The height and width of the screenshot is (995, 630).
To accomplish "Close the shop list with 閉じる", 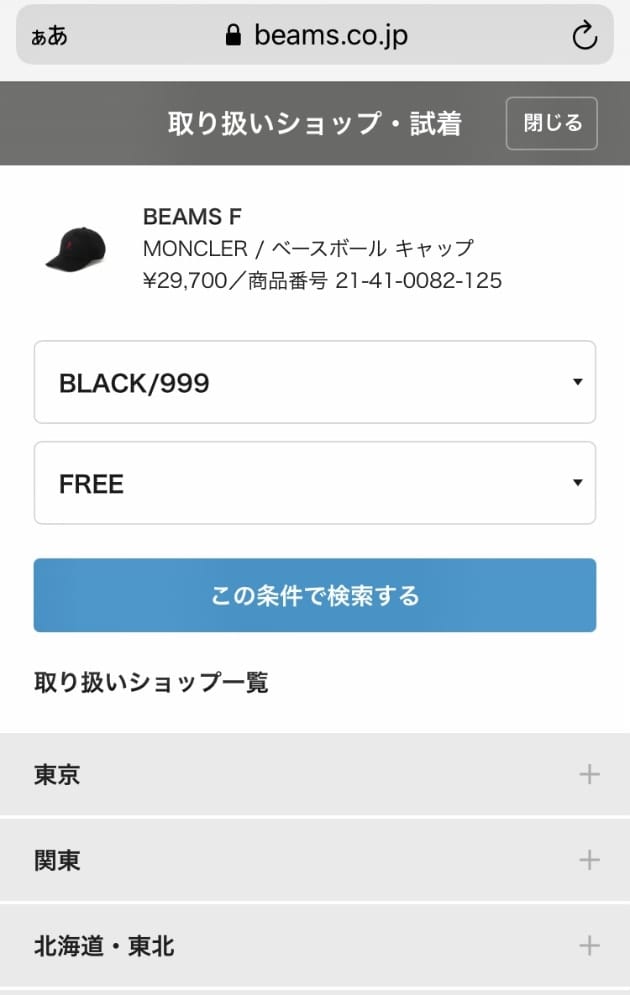I will tap(552, 123).
